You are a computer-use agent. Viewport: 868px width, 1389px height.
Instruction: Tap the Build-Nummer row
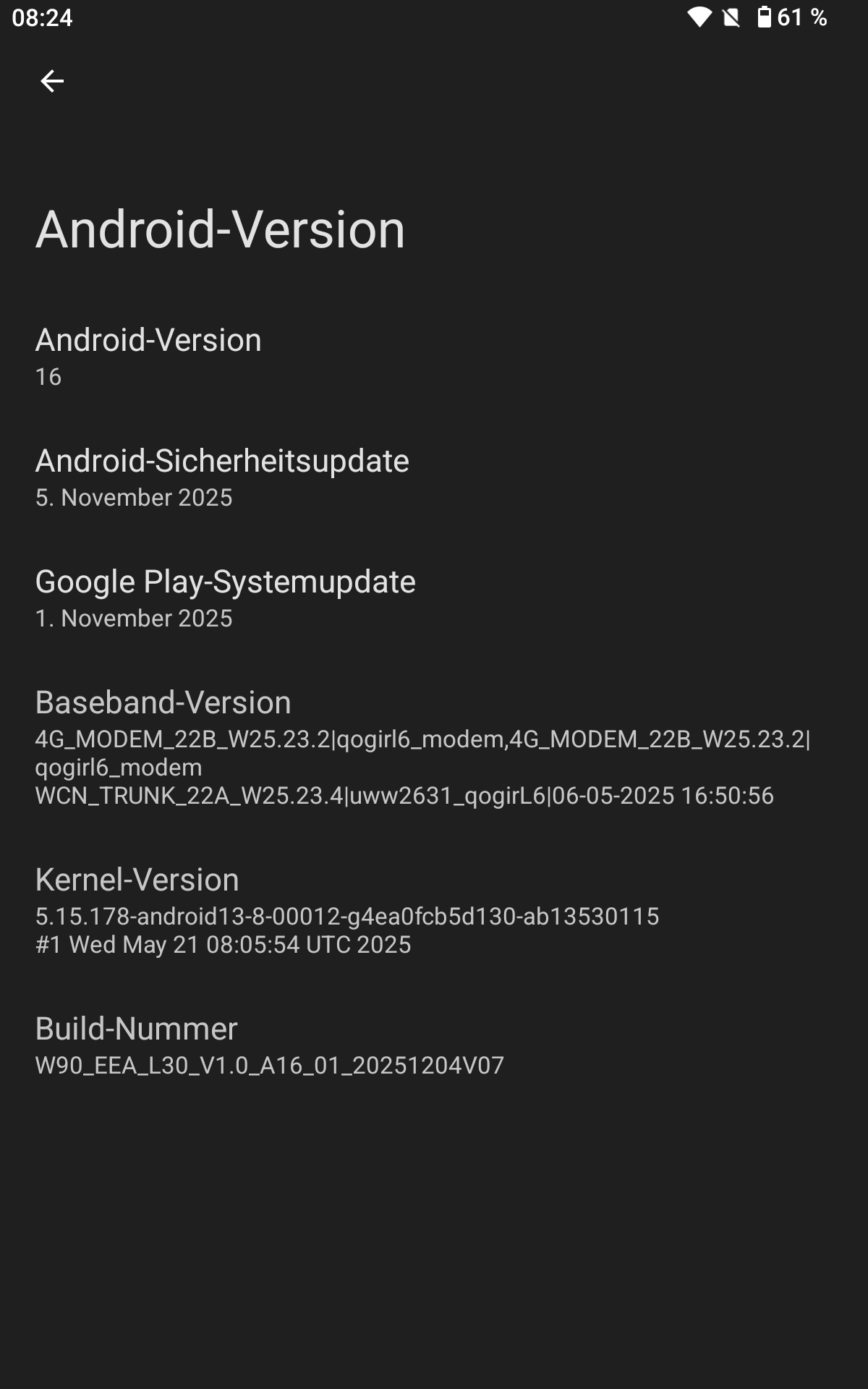[434, 1045]
